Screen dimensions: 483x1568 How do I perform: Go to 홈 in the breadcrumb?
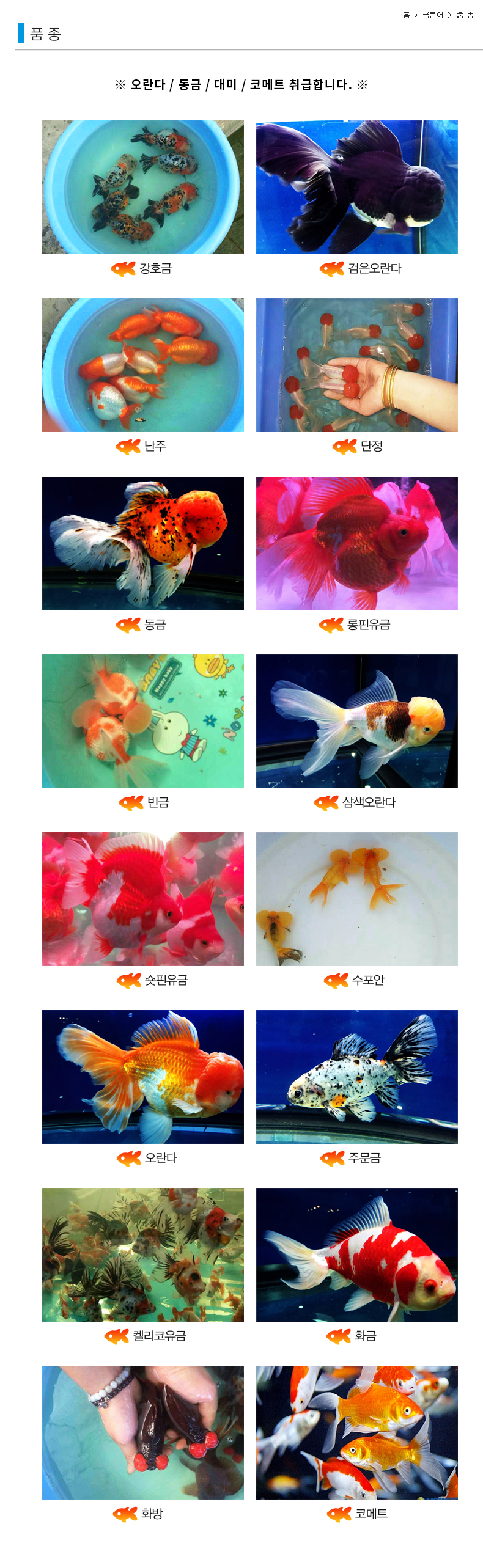click(x=407, y=15)
